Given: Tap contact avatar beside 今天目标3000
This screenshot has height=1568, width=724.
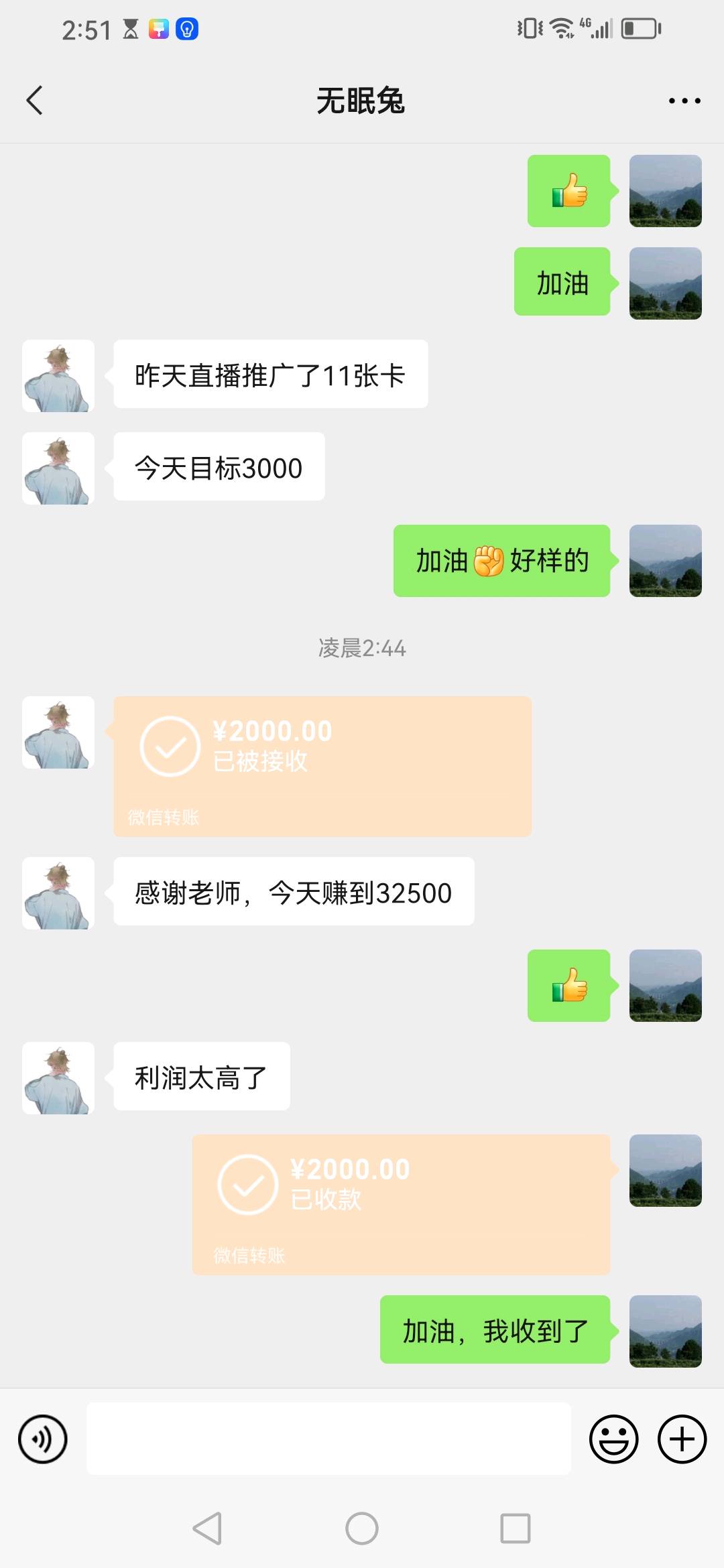Looking at the screenshot, I should (58, 468).
